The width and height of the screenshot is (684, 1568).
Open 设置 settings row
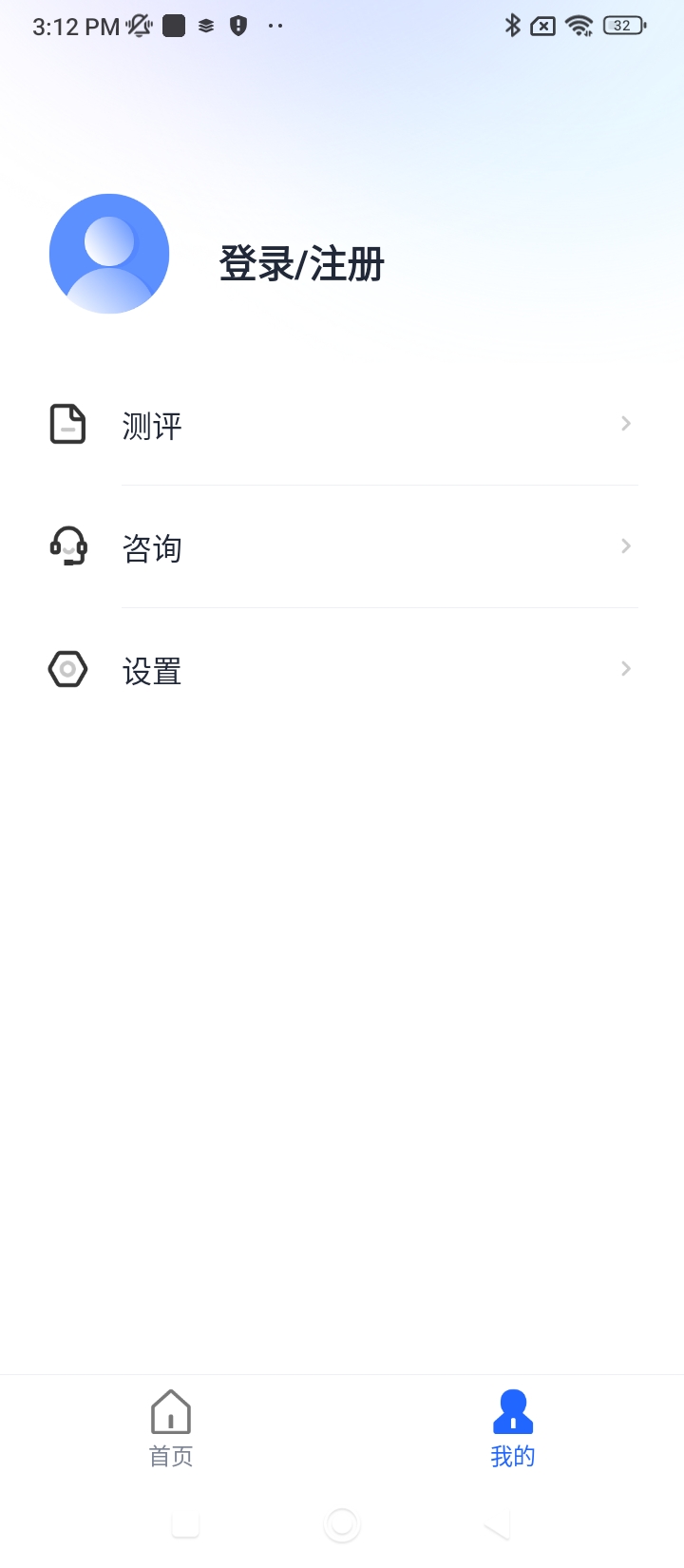click(x=342, y=669)
